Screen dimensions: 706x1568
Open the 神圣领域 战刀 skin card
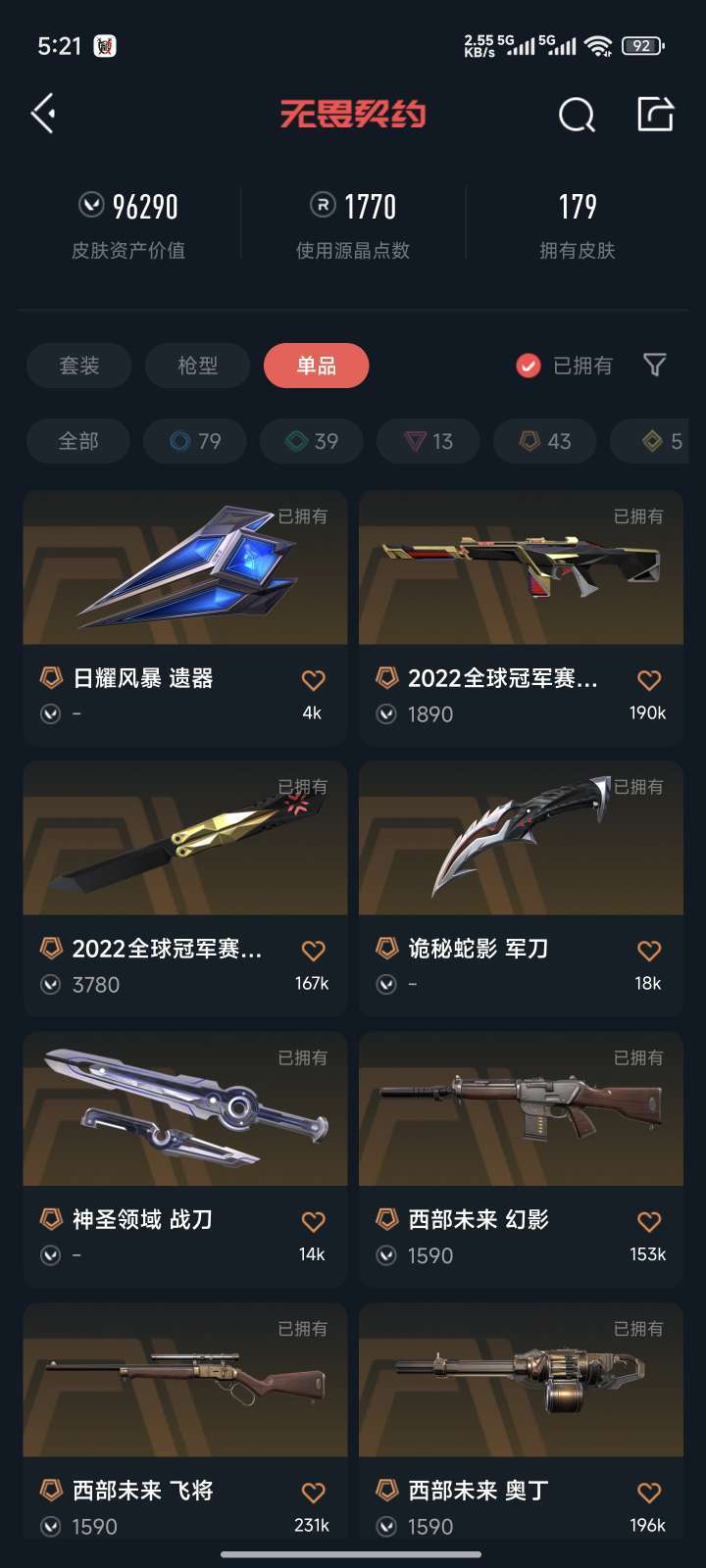(185, 1159)
